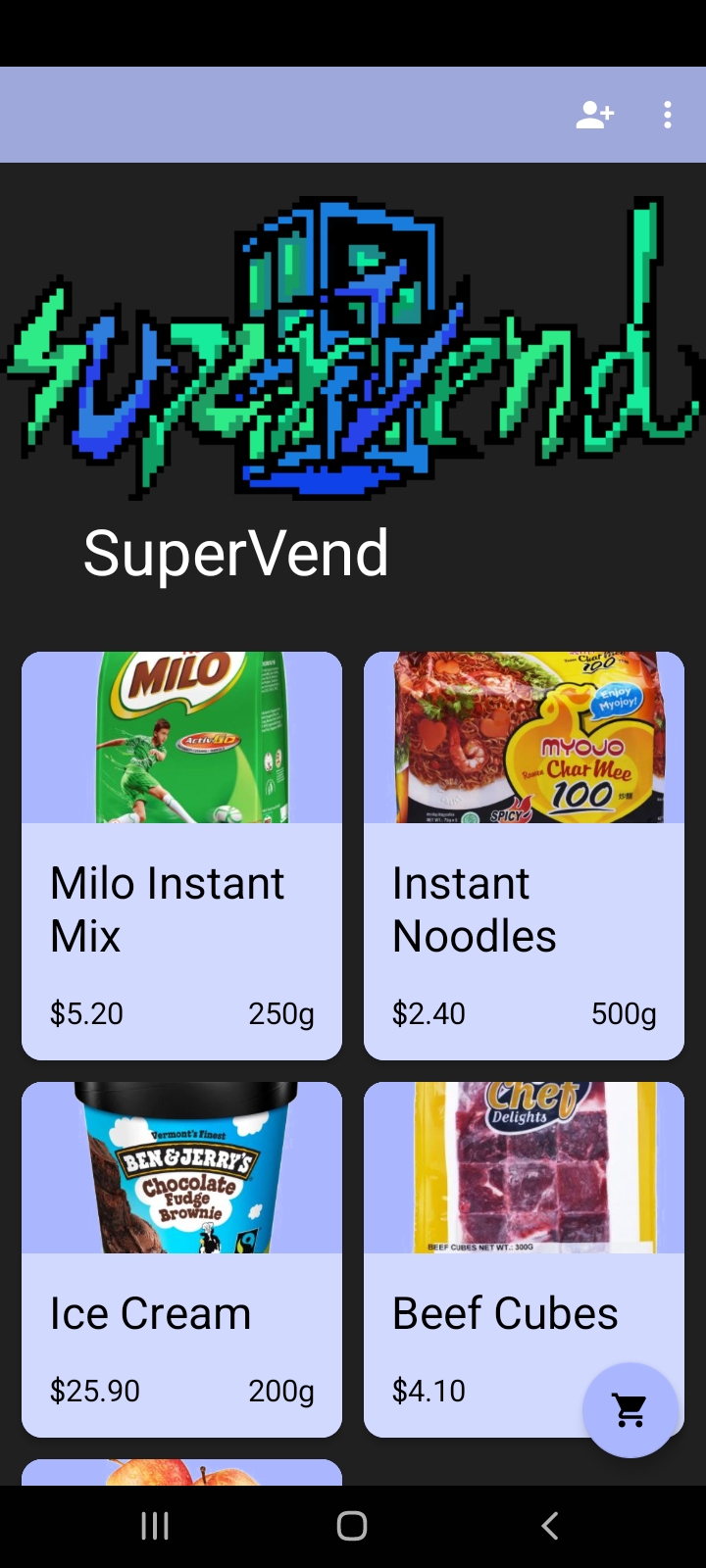Open the recent apps view
The height and width of the screenshot is (1568, 706).
click(155, 1526)
